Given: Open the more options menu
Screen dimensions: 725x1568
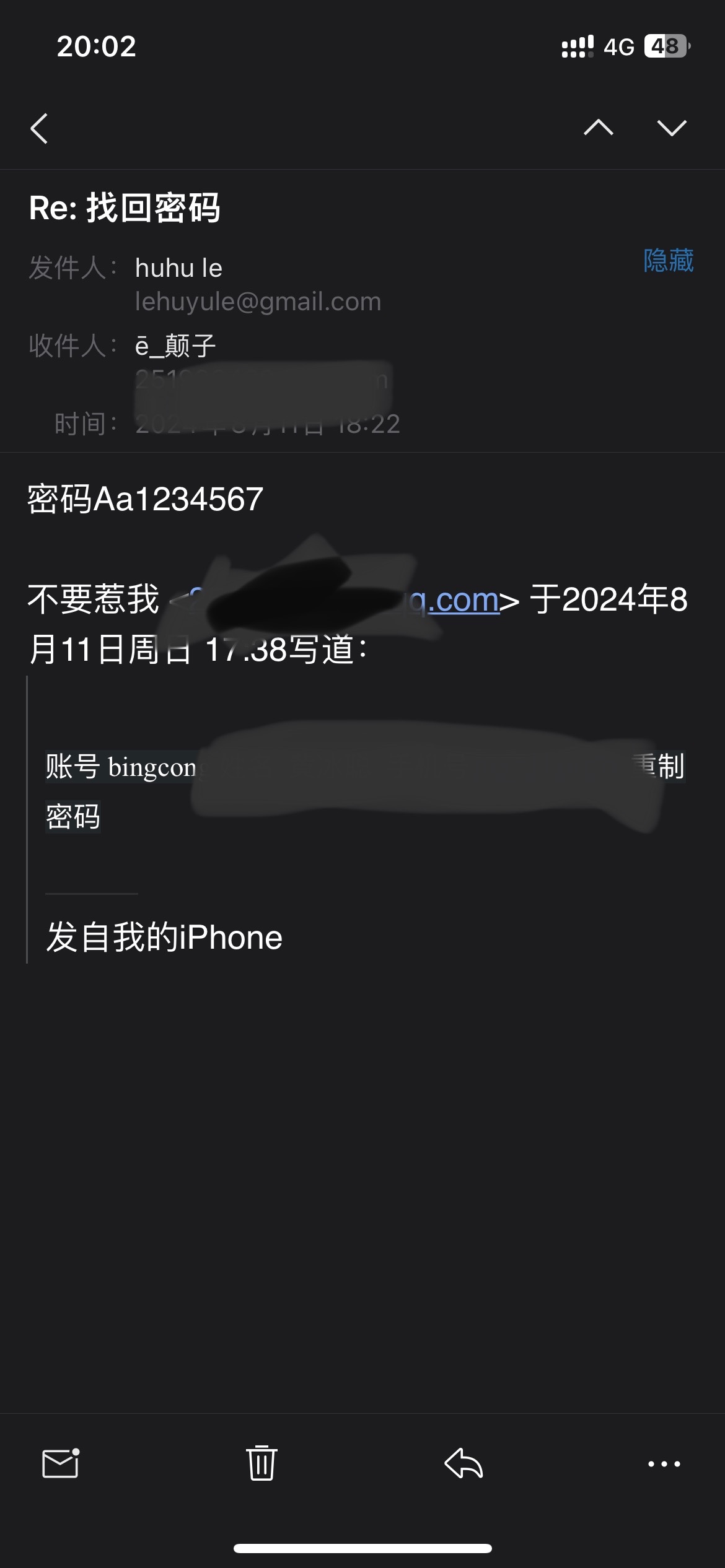Looking at the screenshot, I should 664,1464.
